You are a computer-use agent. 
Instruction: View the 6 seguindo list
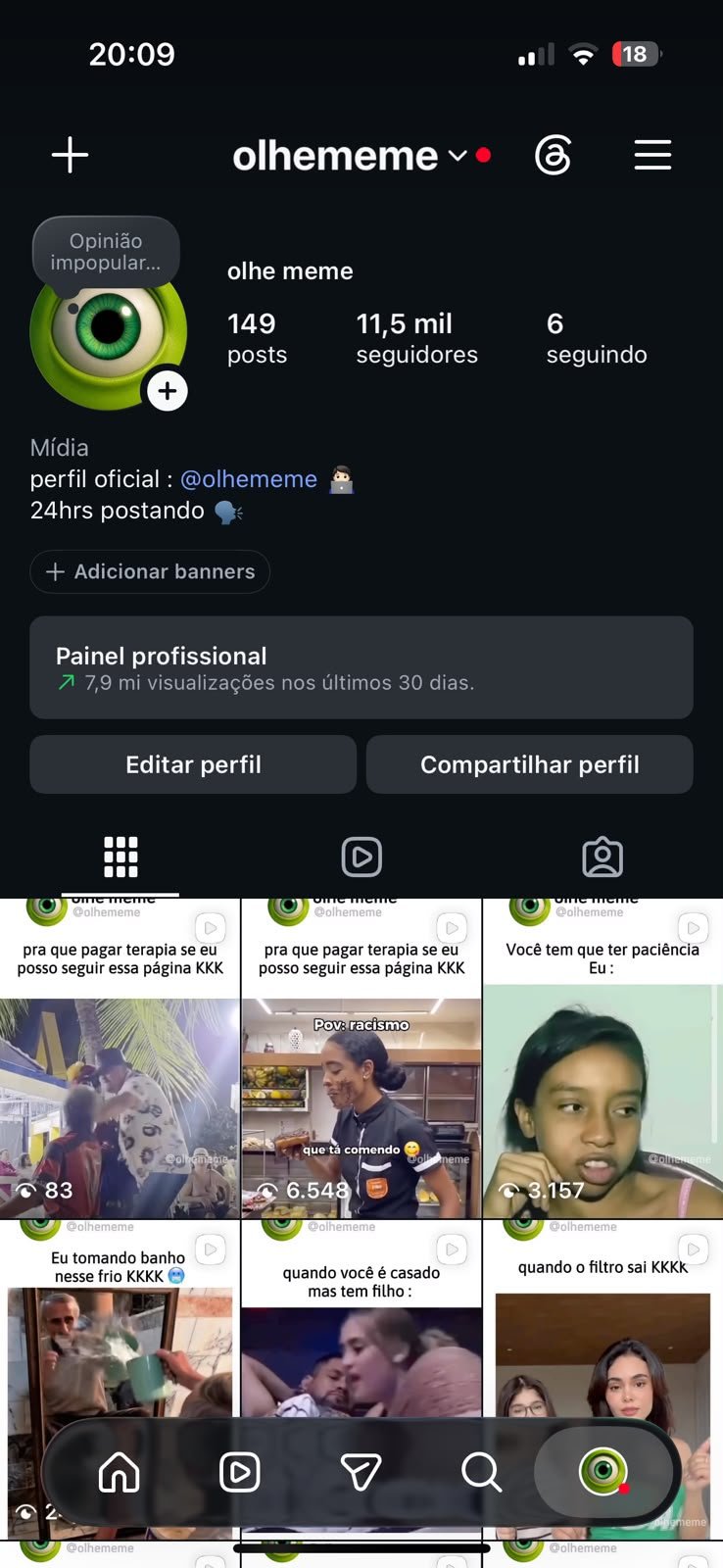click(x=596, y=338)
